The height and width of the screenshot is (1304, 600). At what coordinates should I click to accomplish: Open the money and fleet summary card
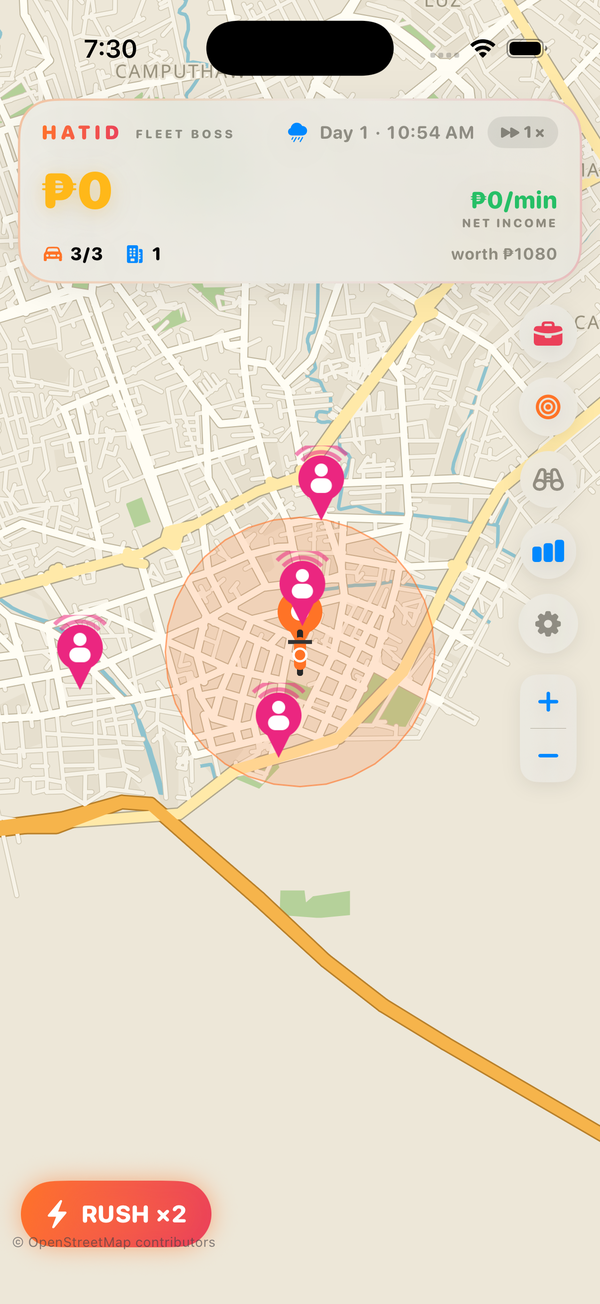(x=300, y=191)
